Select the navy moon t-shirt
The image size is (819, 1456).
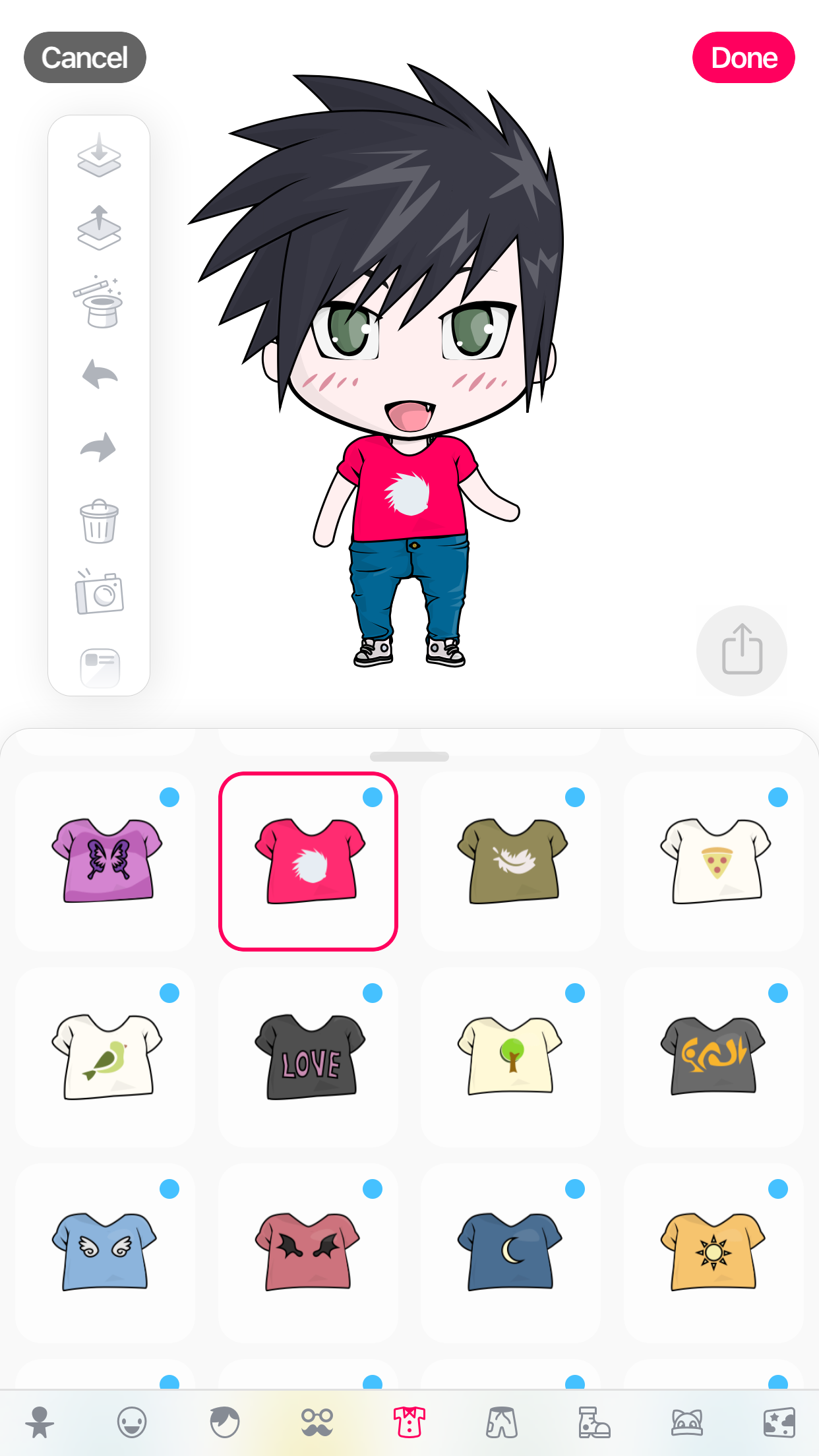tap(511, 1253)
